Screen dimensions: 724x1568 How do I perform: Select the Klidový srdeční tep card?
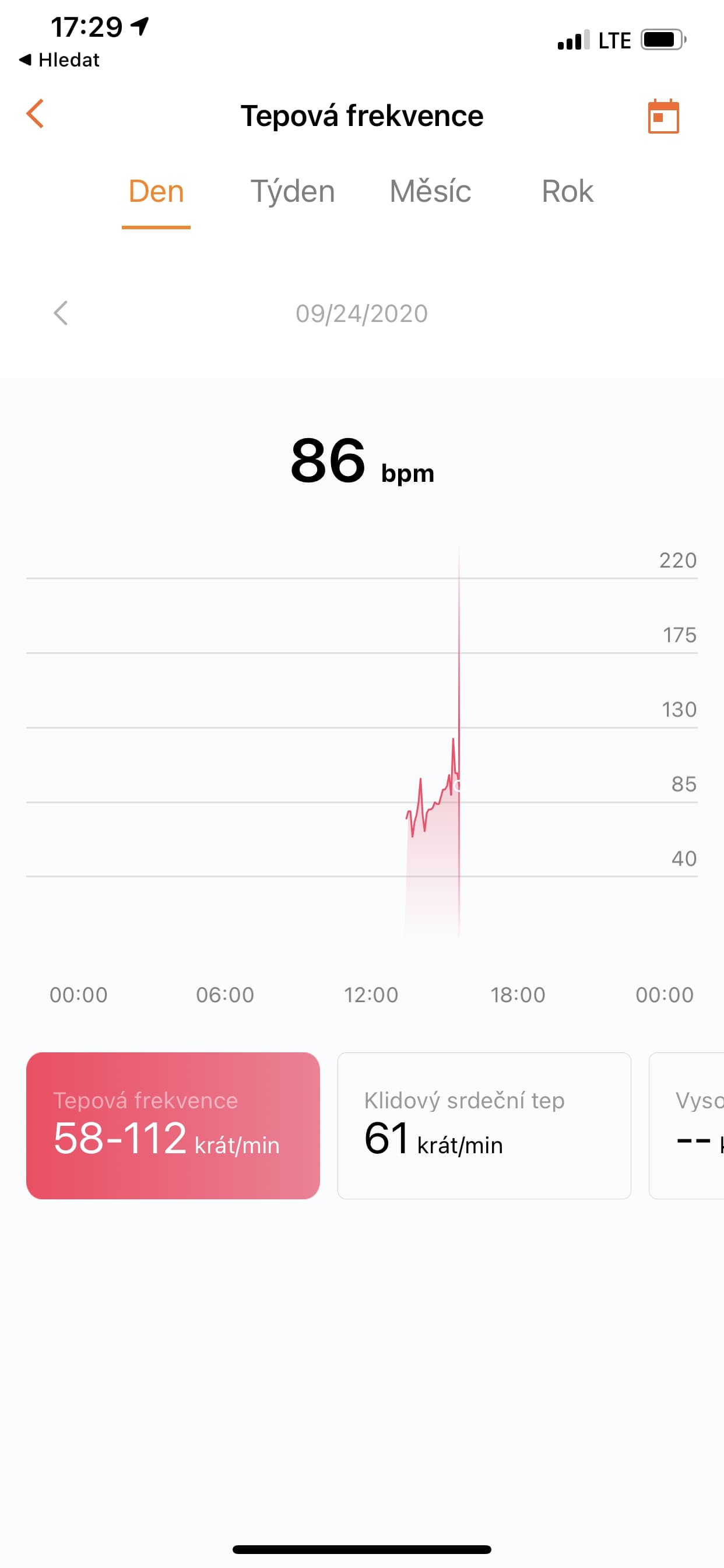(484, 1125)
